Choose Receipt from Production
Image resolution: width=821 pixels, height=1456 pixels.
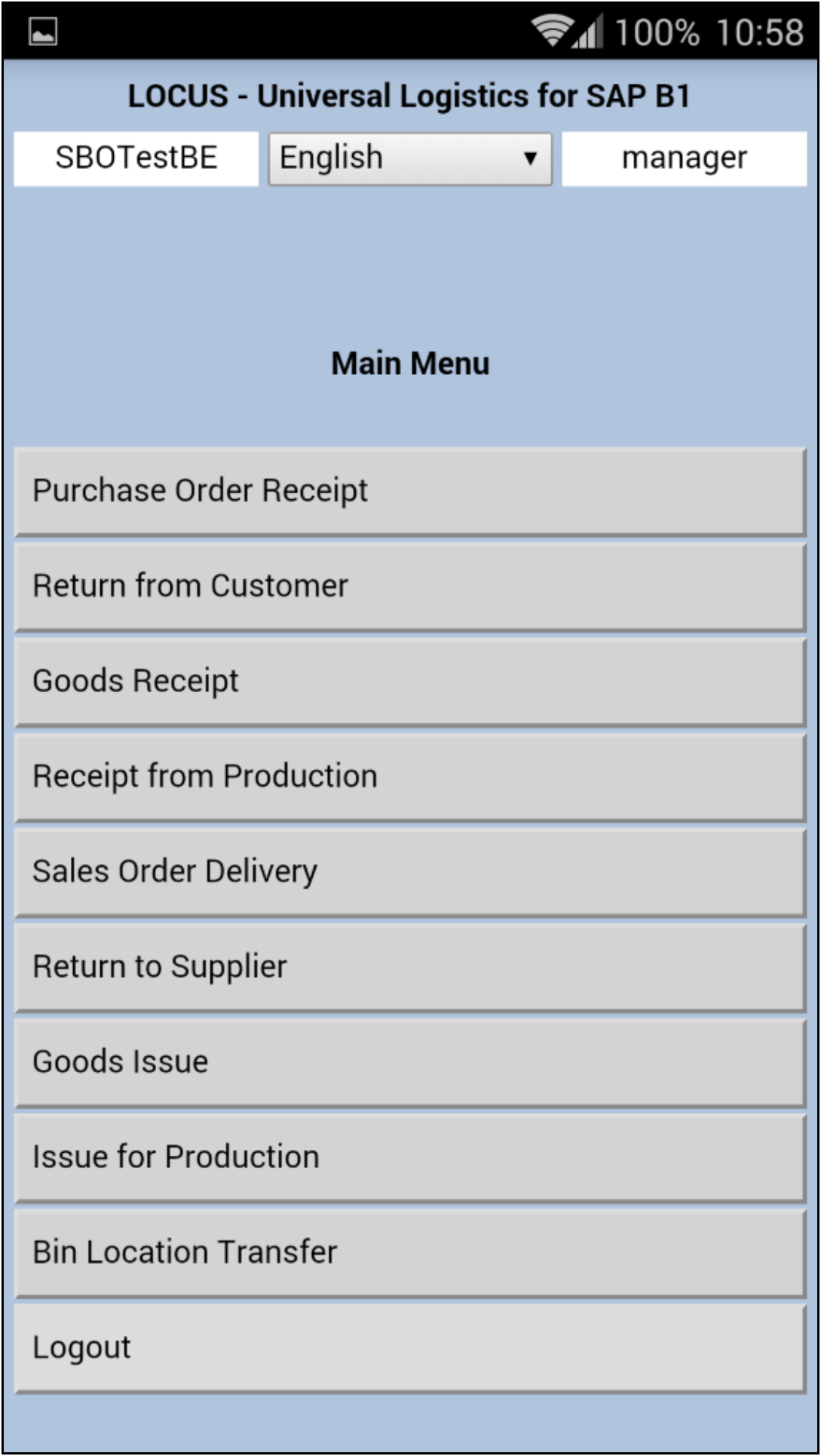[410, 777]
